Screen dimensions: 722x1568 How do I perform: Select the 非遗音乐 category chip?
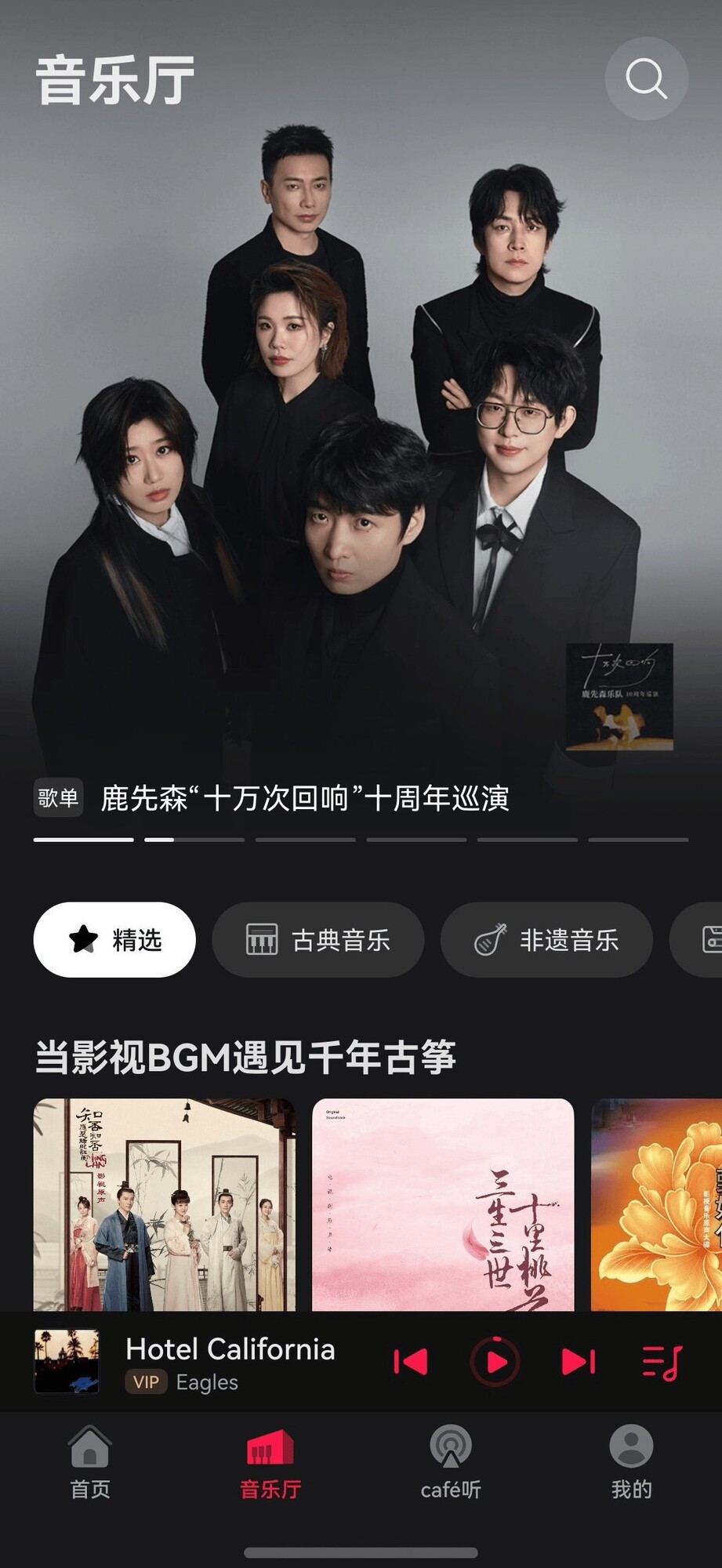546,939
